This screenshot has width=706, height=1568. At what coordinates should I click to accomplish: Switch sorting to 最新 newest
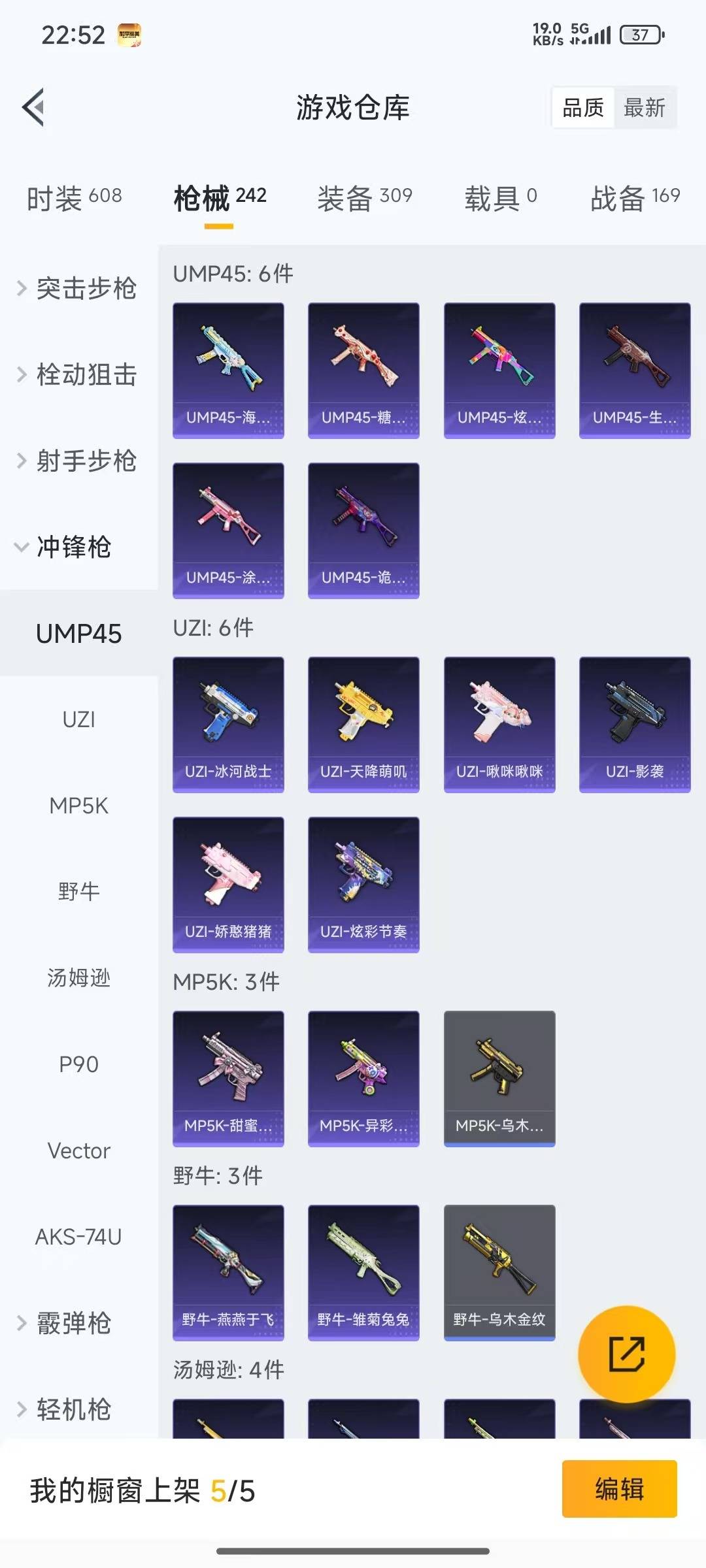[x=645, y=108]
